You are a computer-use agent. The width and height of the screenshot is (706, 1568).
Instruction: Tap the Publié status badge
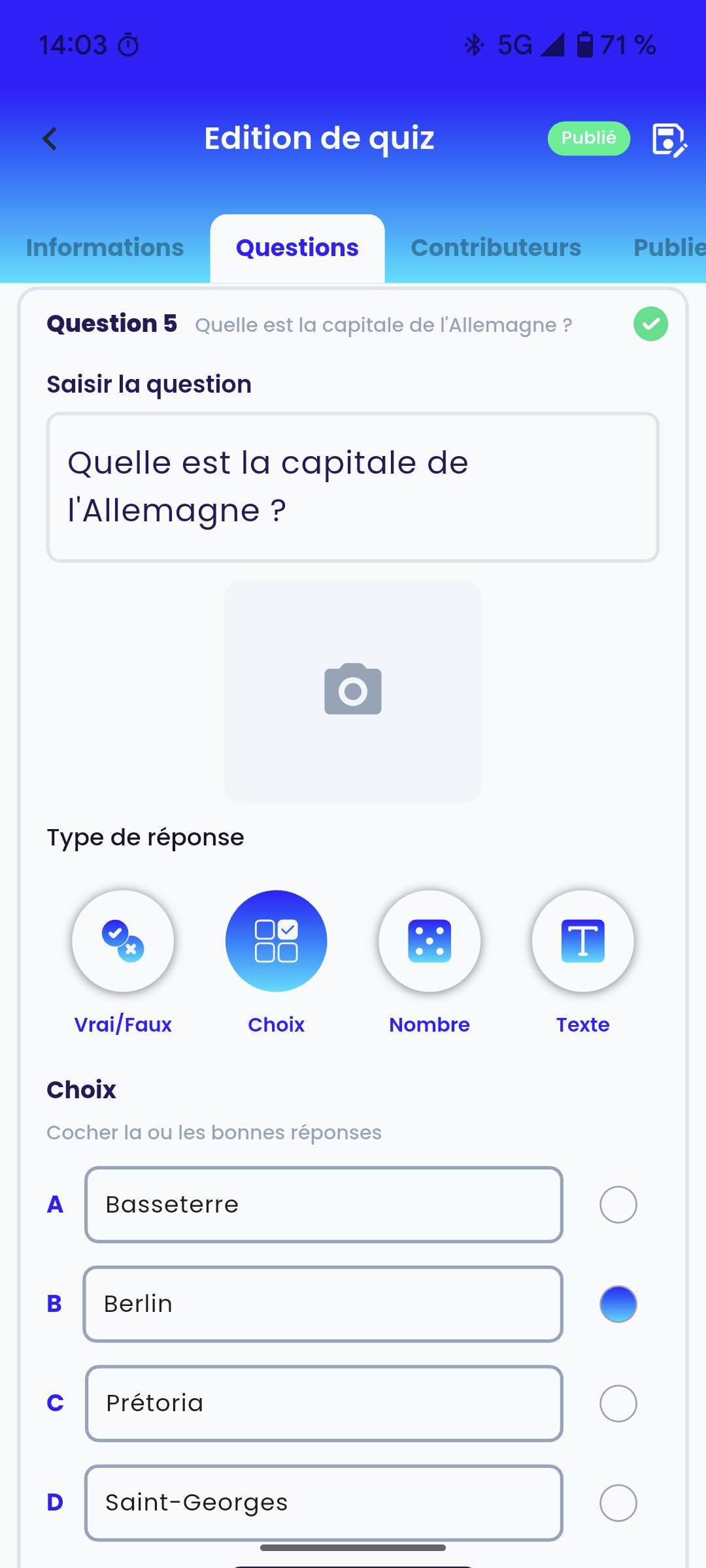click(x=588, y=139)
